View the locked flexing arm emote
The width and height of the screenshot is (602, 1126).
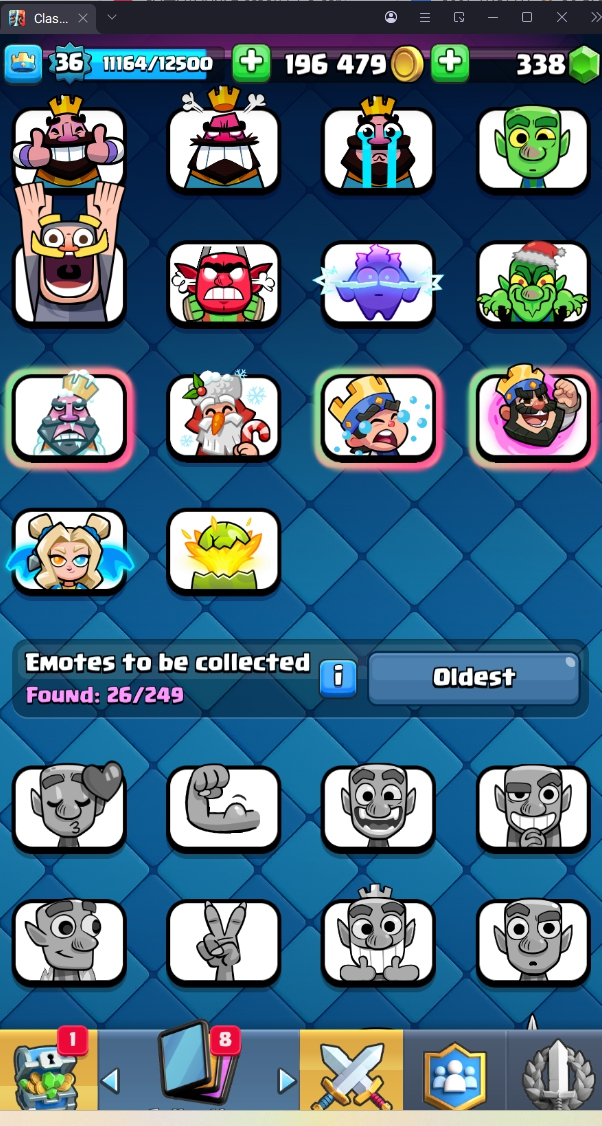(x=223, y=808)
